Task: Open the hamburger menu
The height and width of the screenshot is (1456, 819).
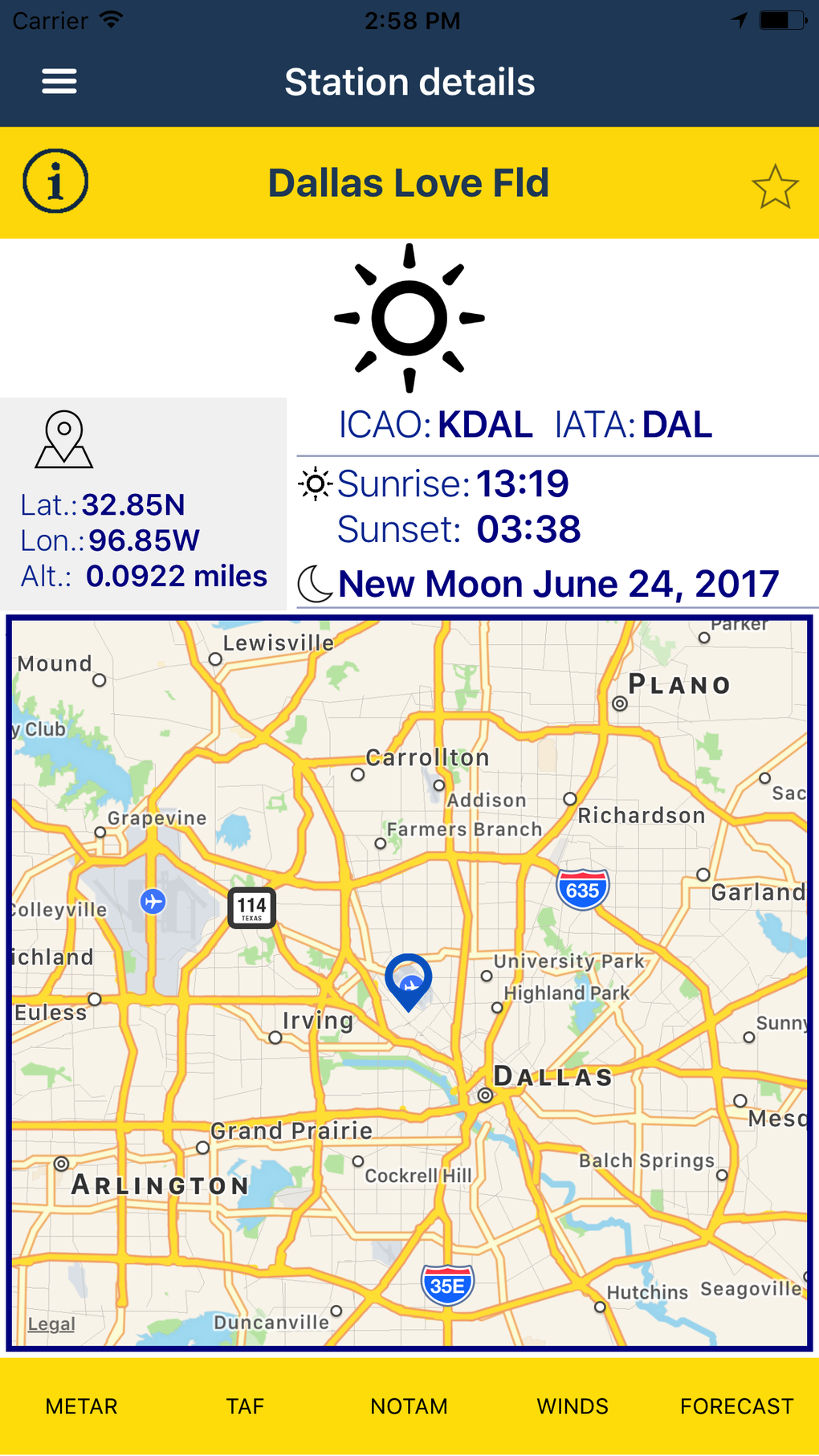Action: point(59,81)
